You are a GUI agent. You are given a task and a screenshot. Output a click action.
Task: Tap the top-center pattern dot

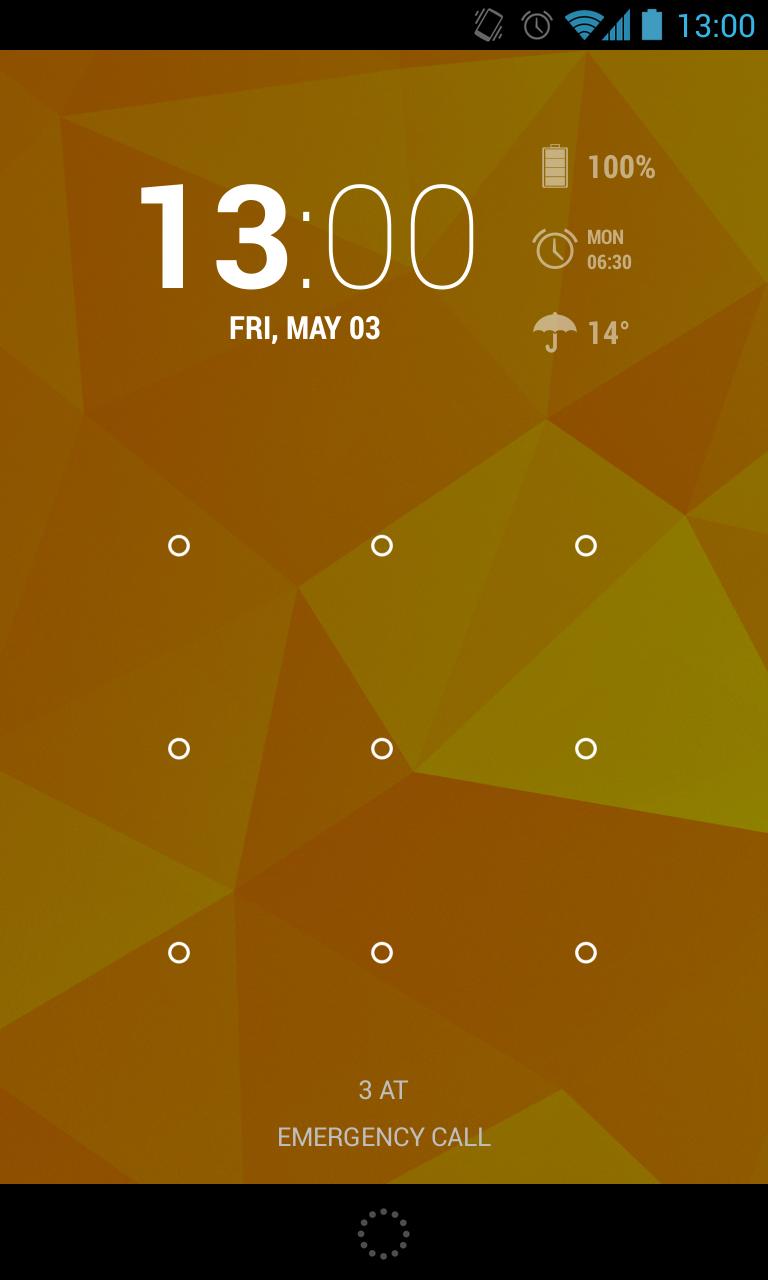click(382, 545)
